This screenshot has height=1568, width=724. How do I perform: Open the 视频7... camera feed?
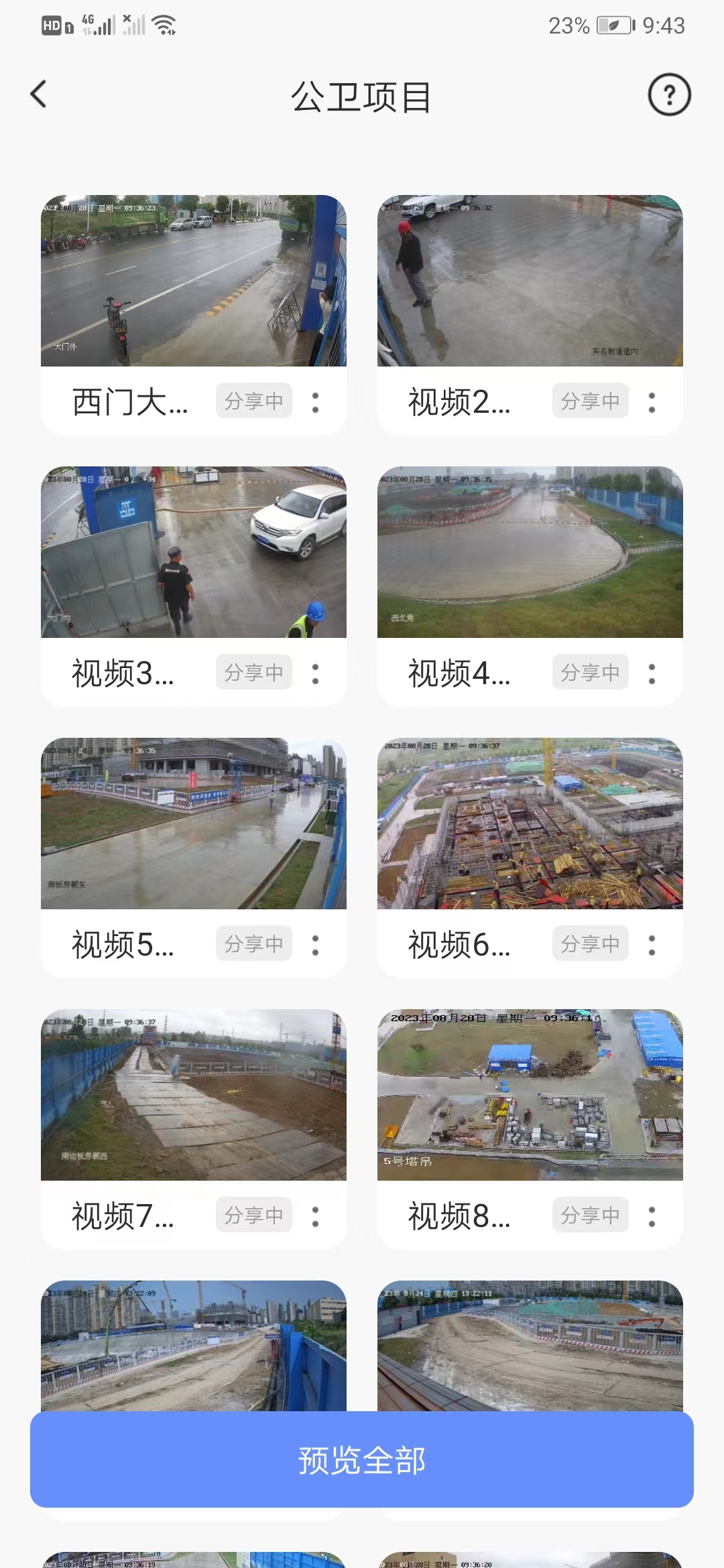(x=193, y=1095)
